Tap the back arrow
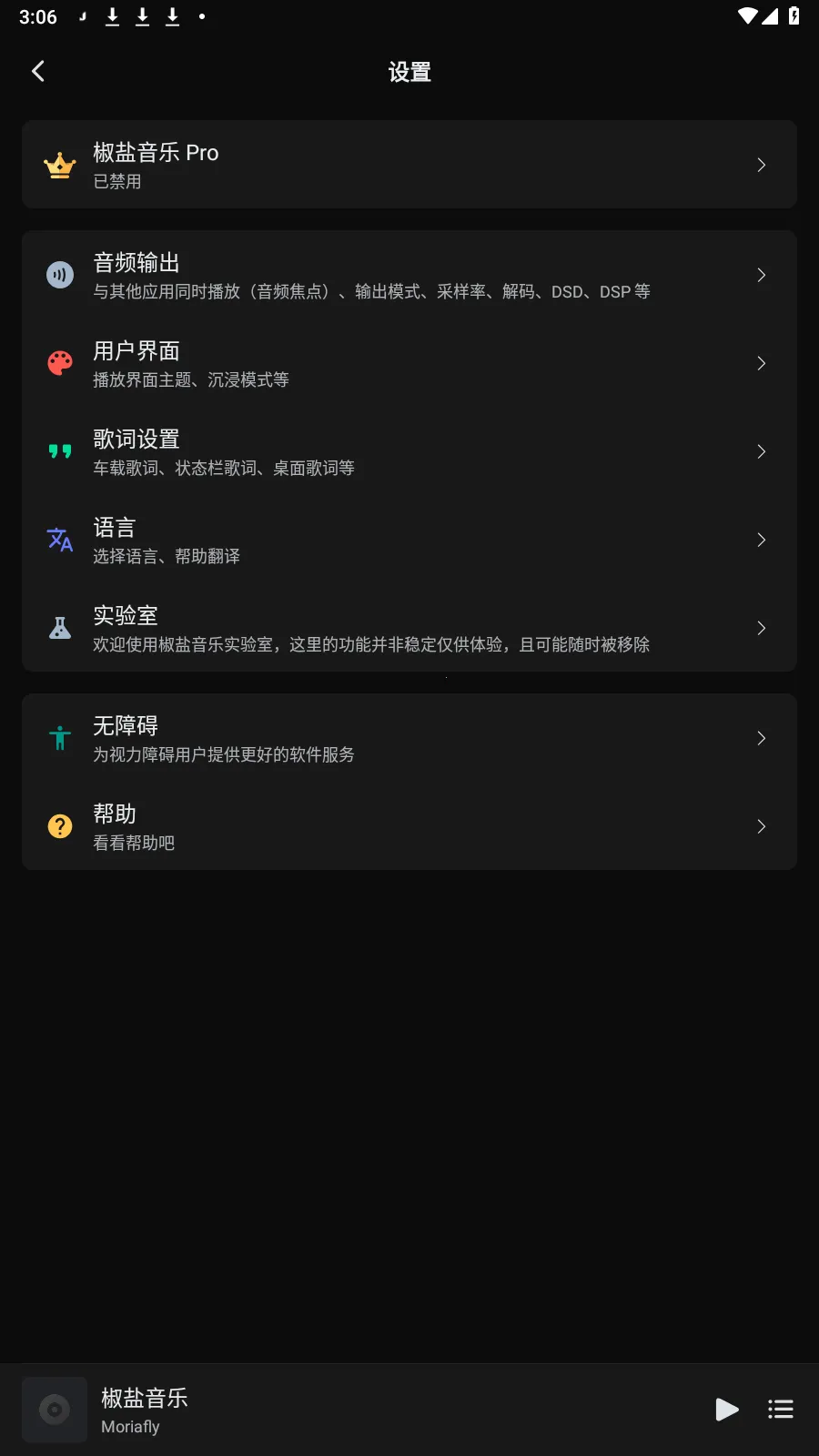Image resolution: width=819 pixels, height=1456 pixels. (x=38, y=70)
